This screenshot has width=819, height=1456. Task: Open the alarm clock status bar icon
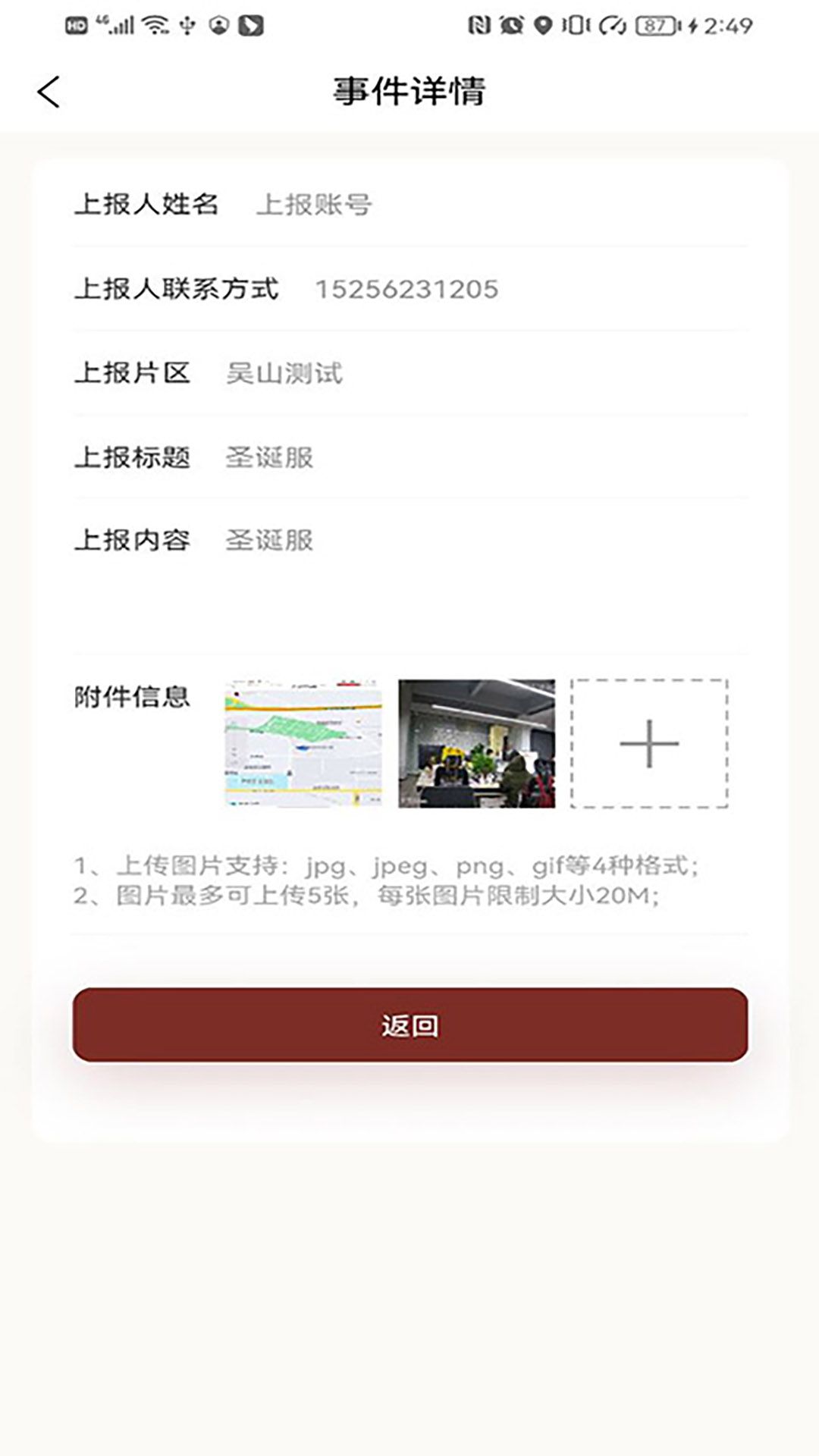[510, 24]
